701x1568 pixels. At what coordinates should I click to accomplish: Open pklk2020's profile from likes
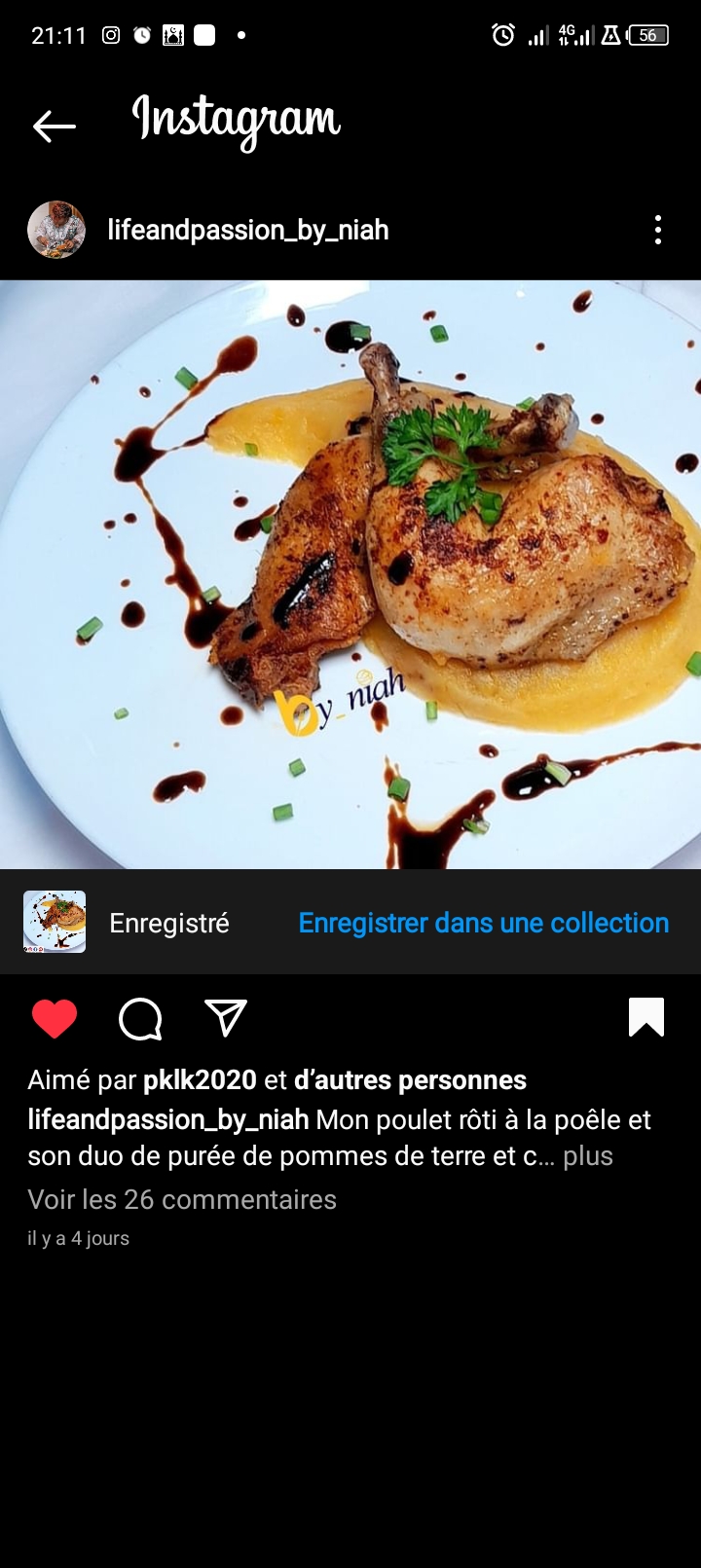(x=200, y=1080)
